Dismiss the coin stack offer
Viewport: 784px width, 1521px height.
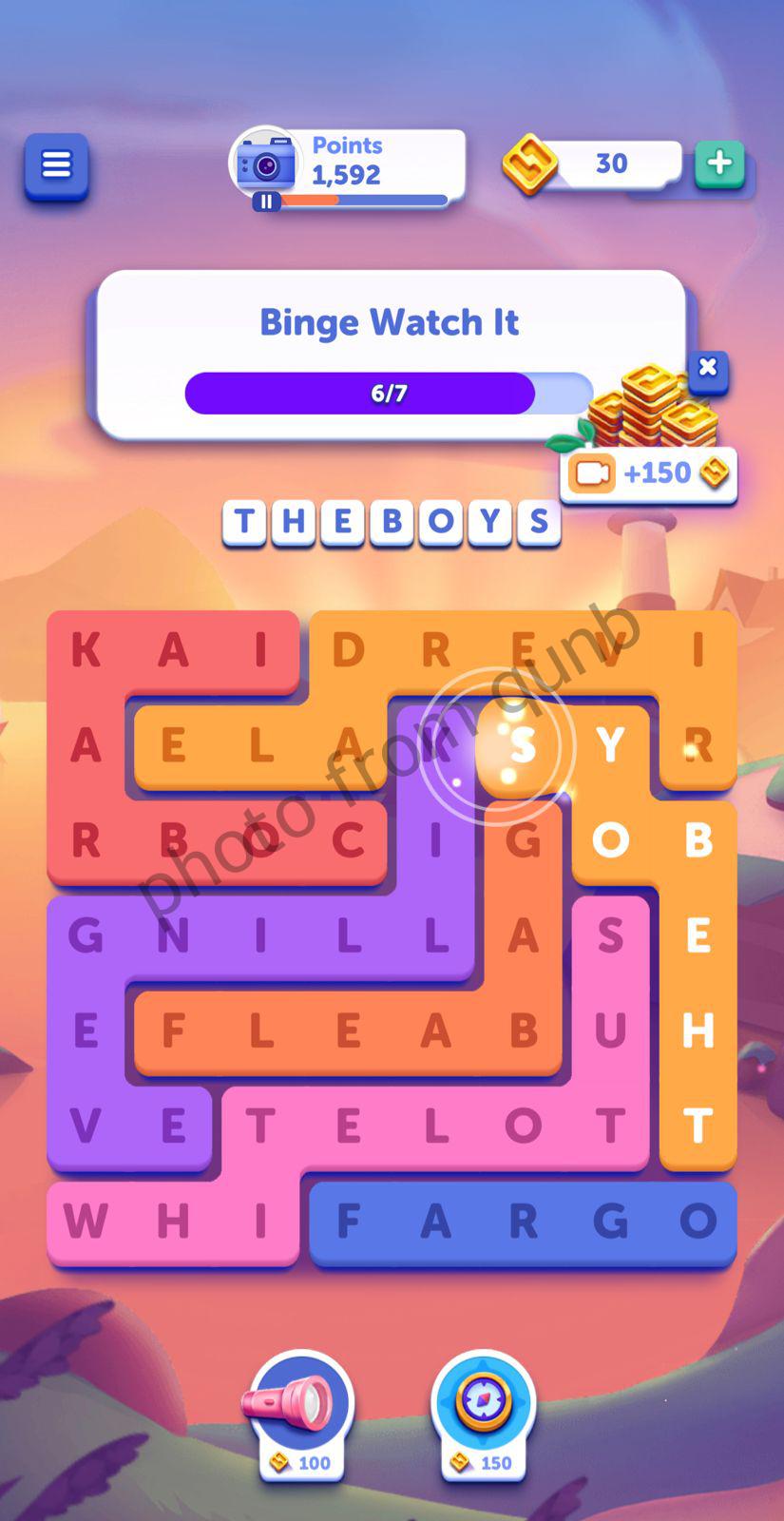(708, 368)
